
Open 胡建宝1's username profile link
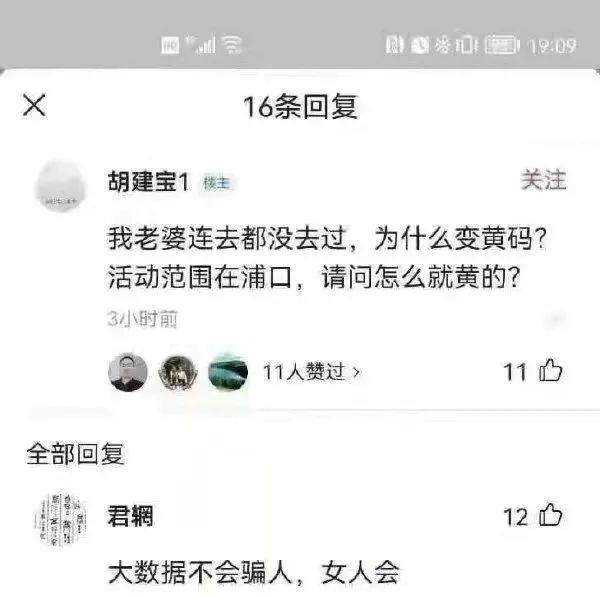point(149,181)
